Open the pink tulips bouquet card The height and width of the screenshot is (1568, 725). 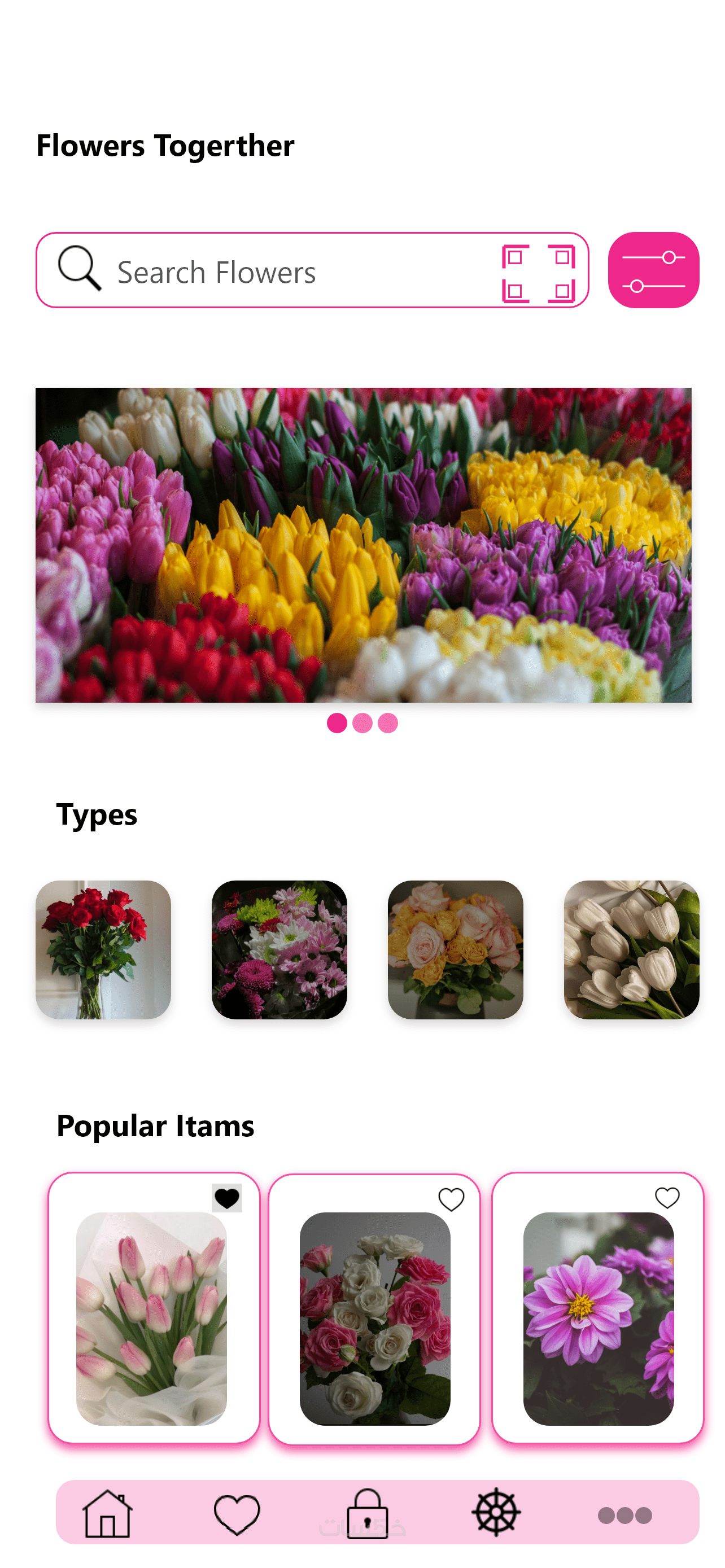click(x=151, y=1318)
